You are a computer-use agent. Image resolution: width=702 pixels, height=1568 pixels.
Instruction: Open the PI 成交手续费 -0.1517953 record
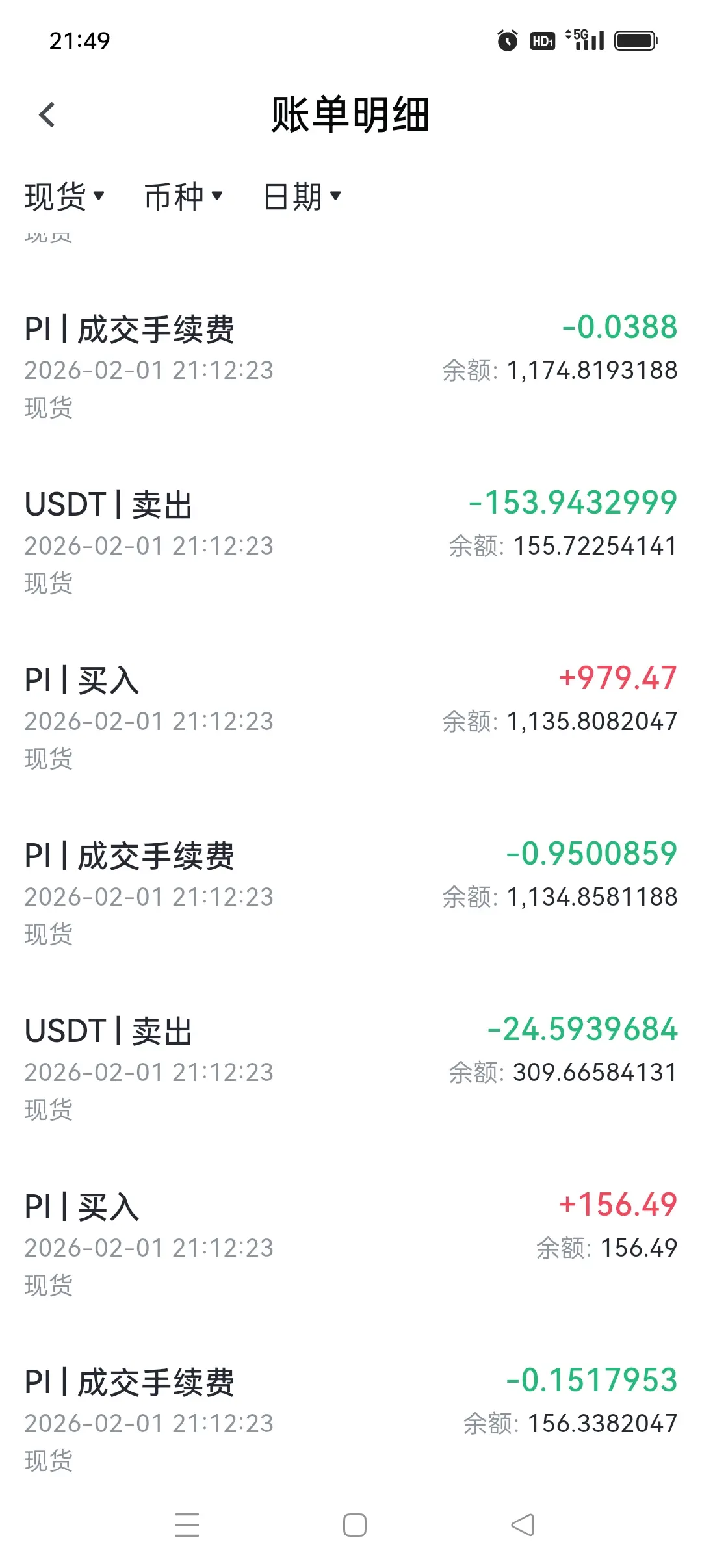coord(351,1420)
